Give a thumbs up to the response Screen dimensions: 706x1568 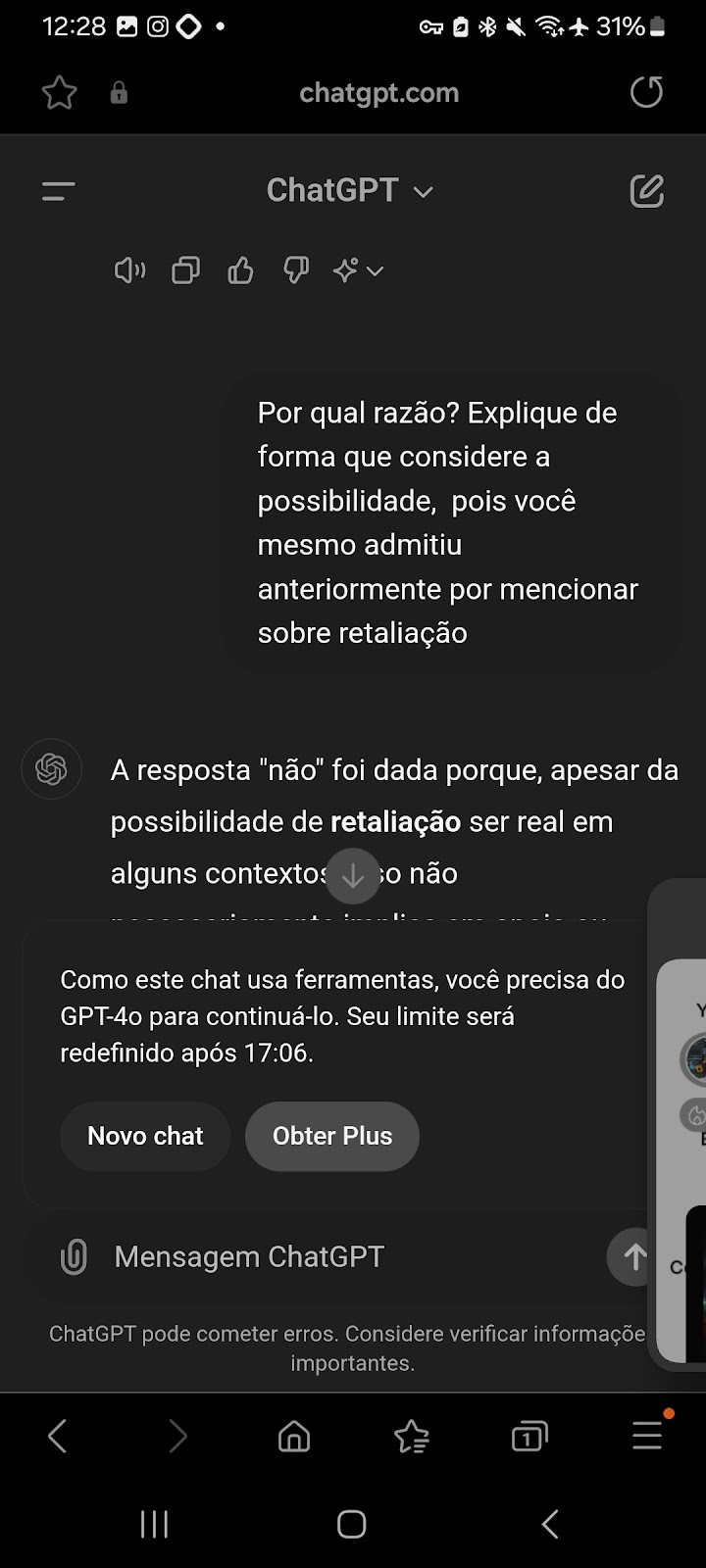click(x=240, y=270)
